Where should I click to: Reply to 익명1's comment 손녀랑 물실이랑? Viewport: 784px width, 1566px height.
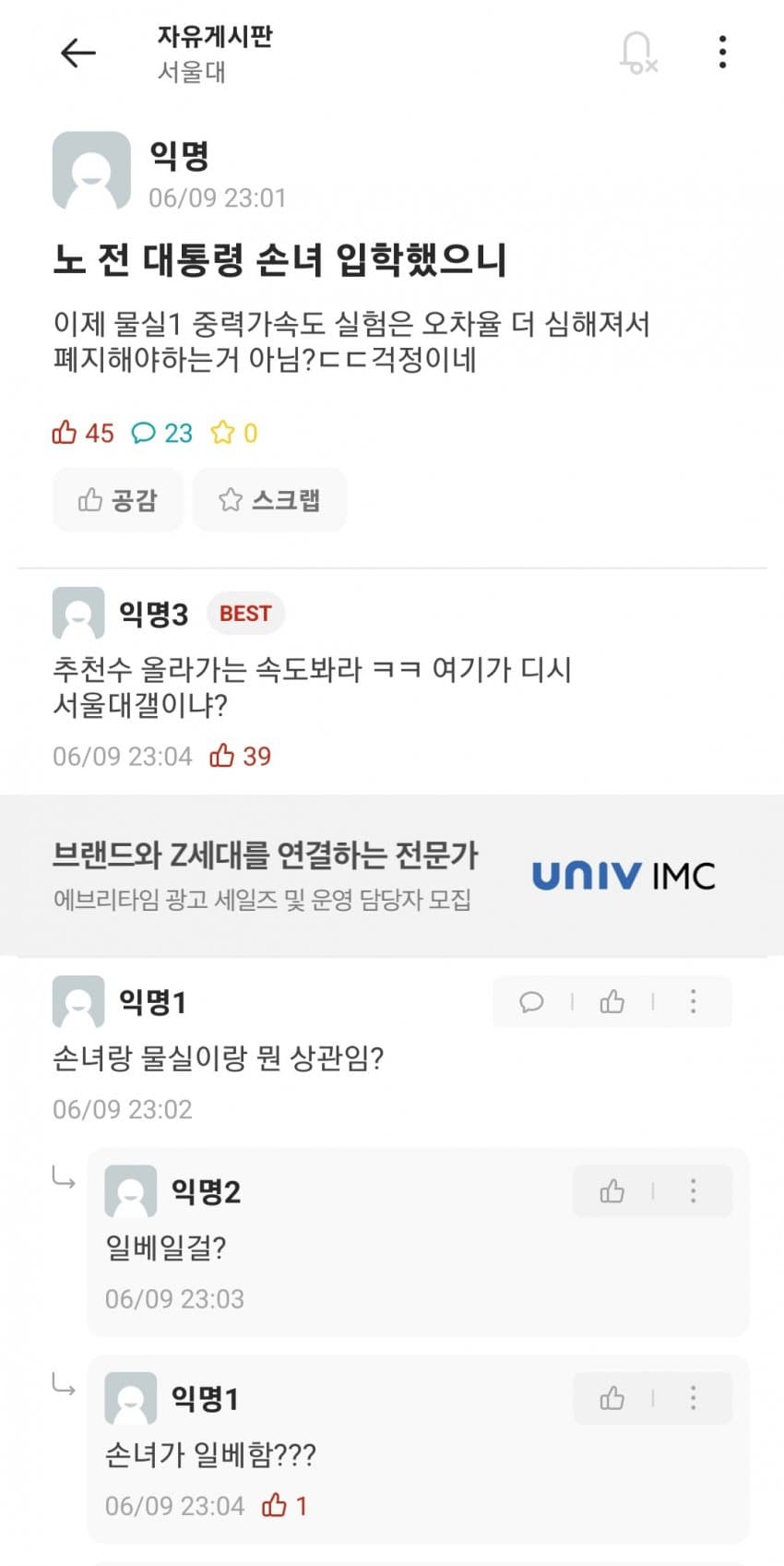(532, 1002)
